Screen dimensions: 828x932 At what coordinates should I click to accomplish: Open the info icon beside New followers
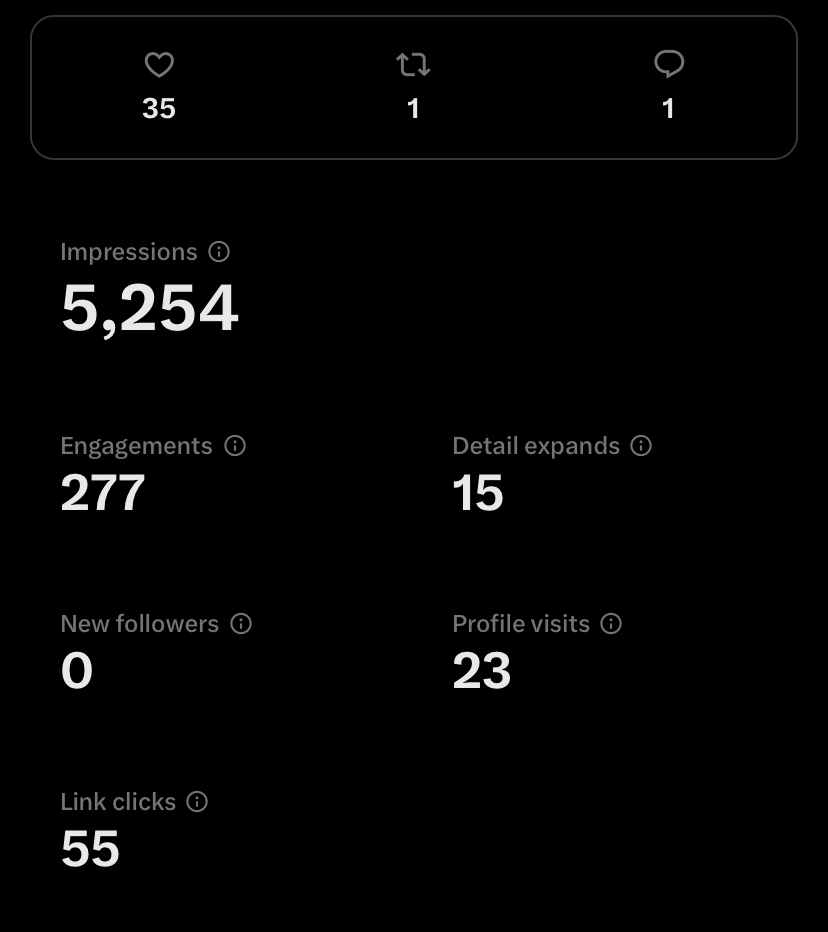point(241,624)
